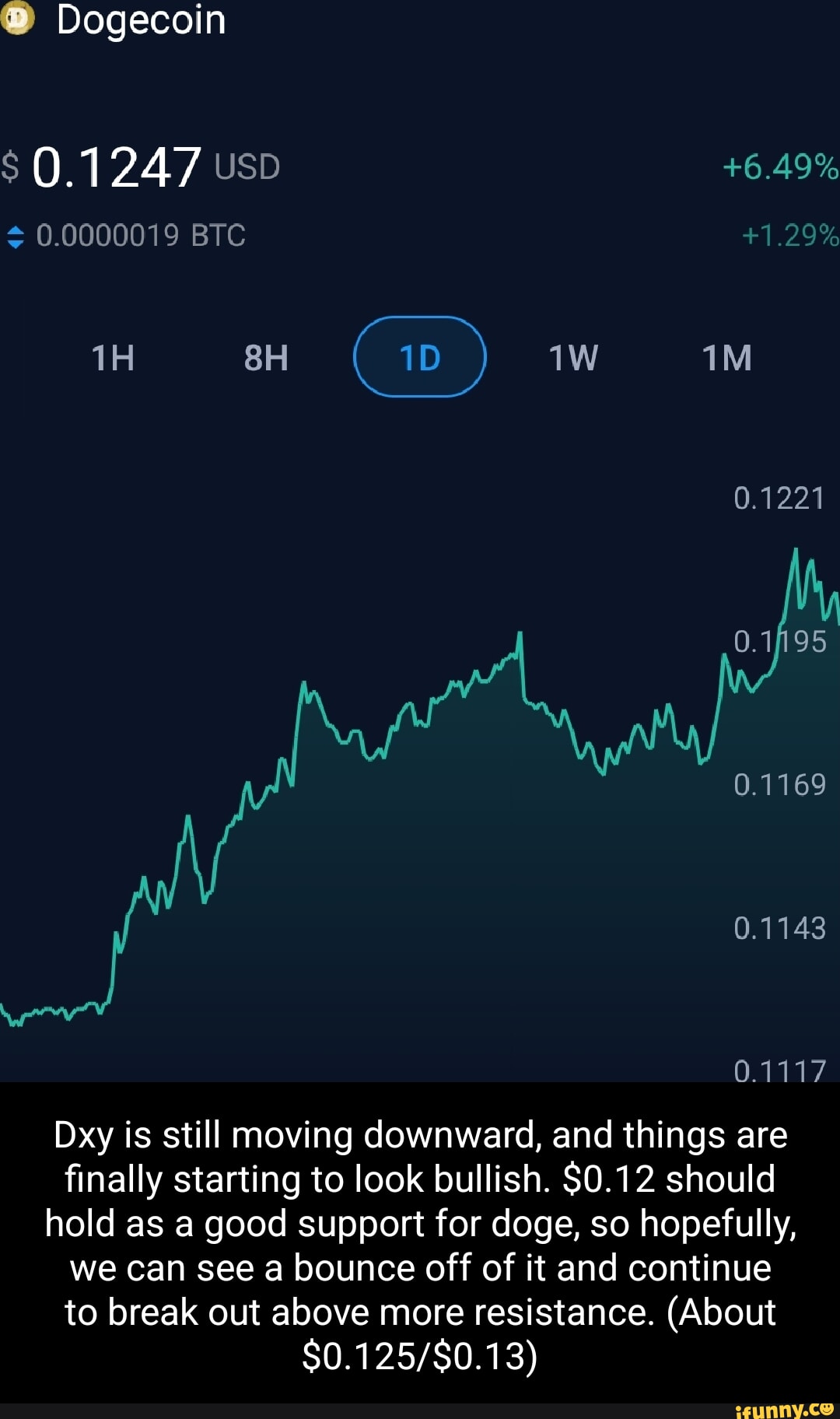Click the 0.0000019 BTC conversion value
Image resolution: width=840 pixels, height=1419 pixels.
coord(140,237)
